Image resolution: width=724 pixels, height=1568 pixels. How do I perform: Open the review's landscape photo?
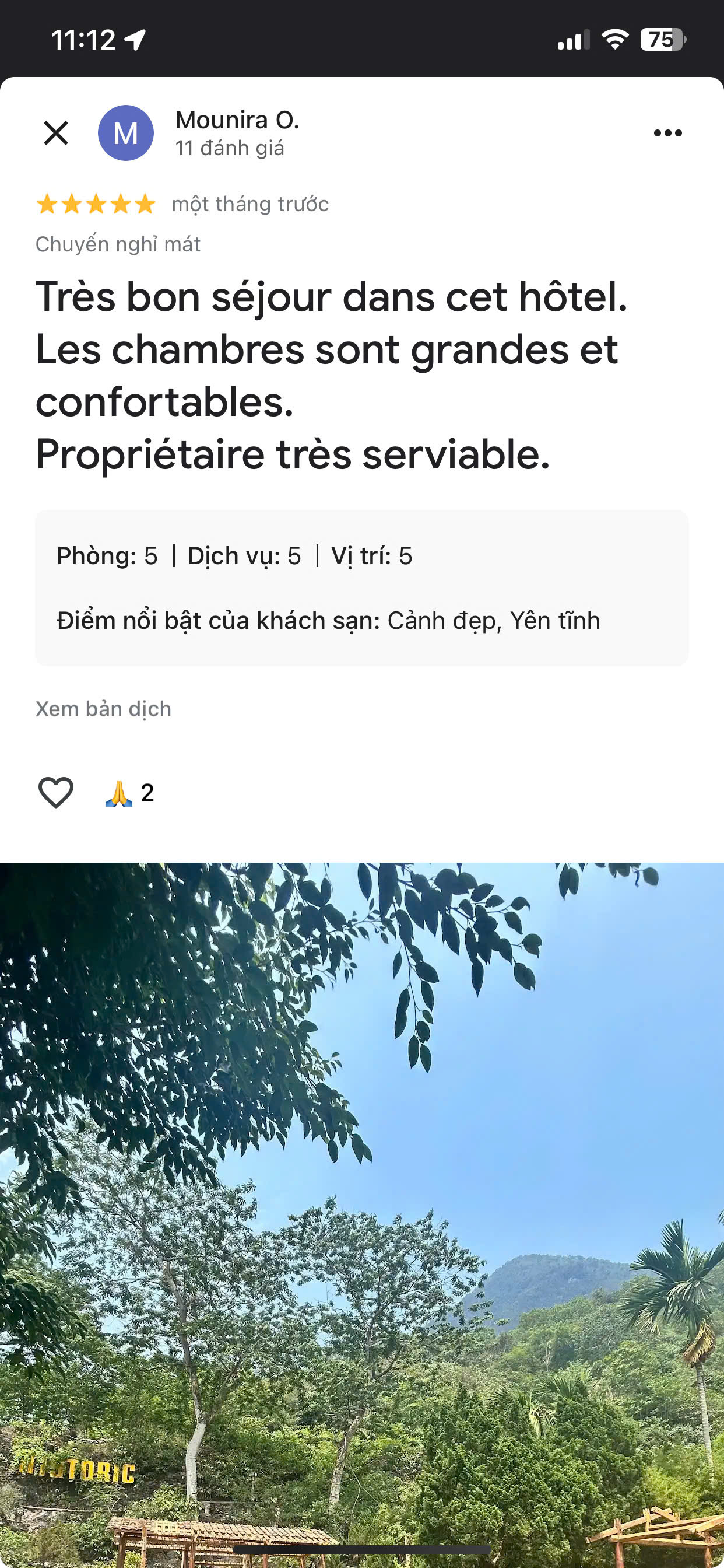pyautogui.click(x=362, y=1212)
